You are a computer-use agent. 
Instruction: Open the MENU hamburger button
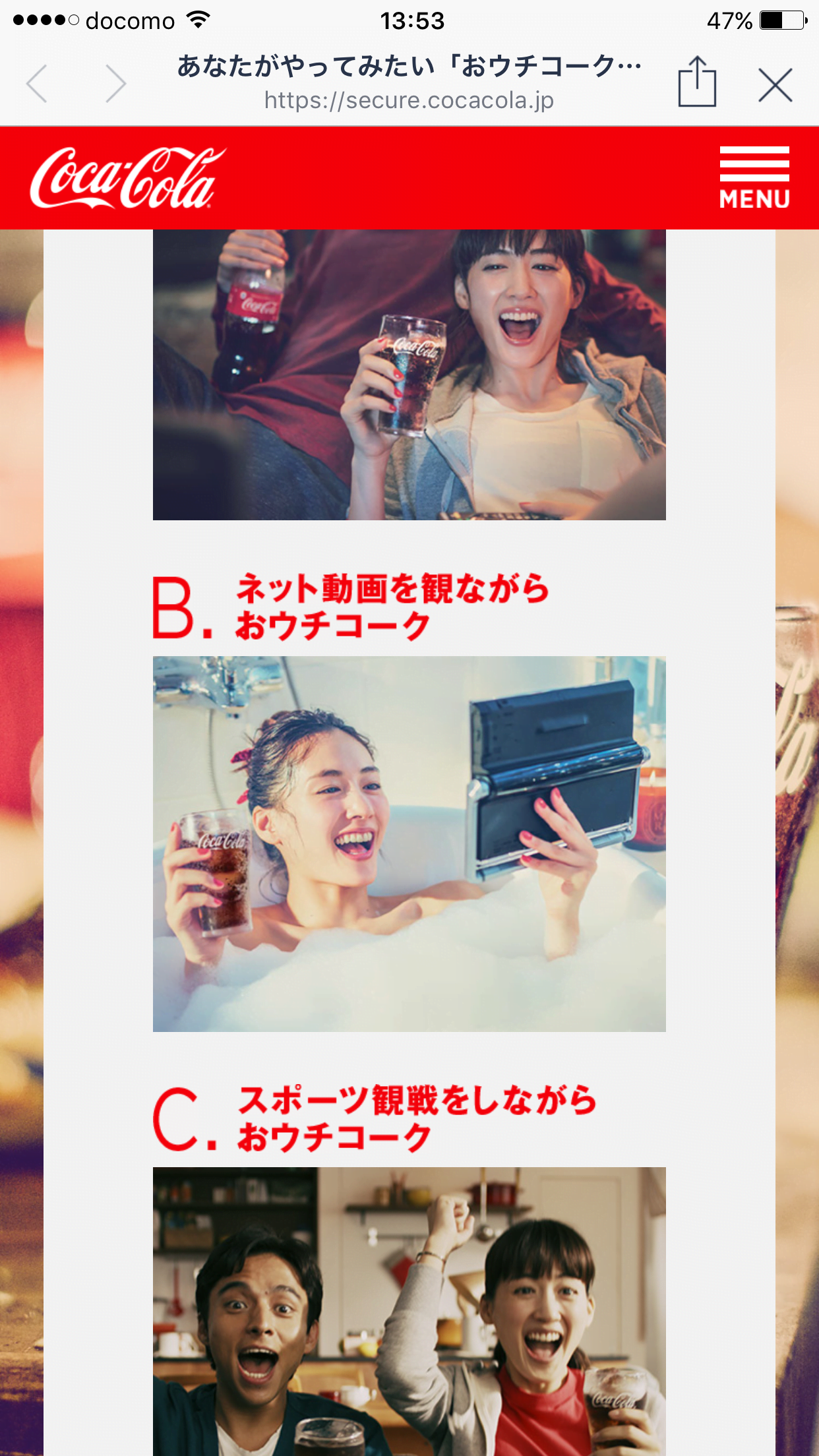click(754, 177)
